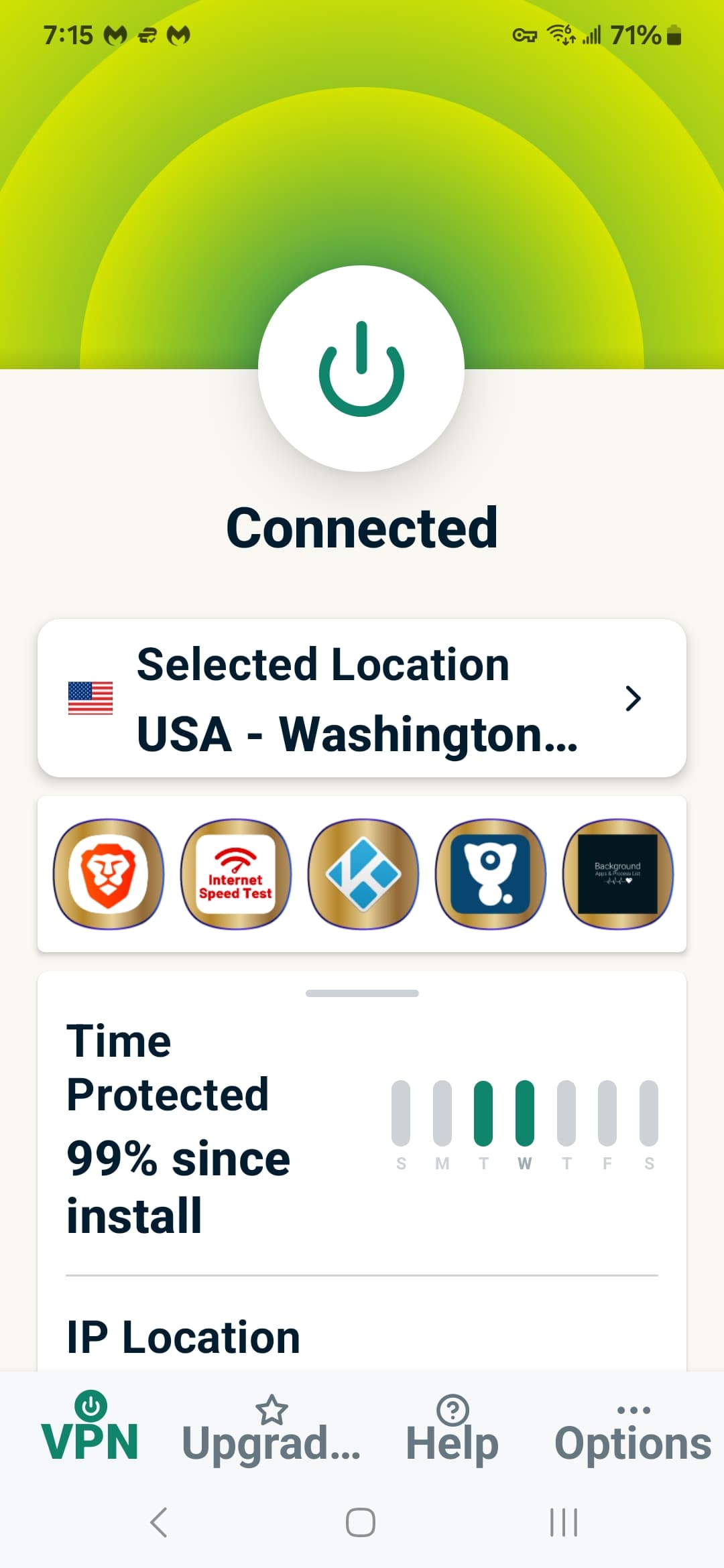This screenshot has width=724, height=1568.
Task: Toggle Tuesday's protection bar
Action: pos(483,1112)
